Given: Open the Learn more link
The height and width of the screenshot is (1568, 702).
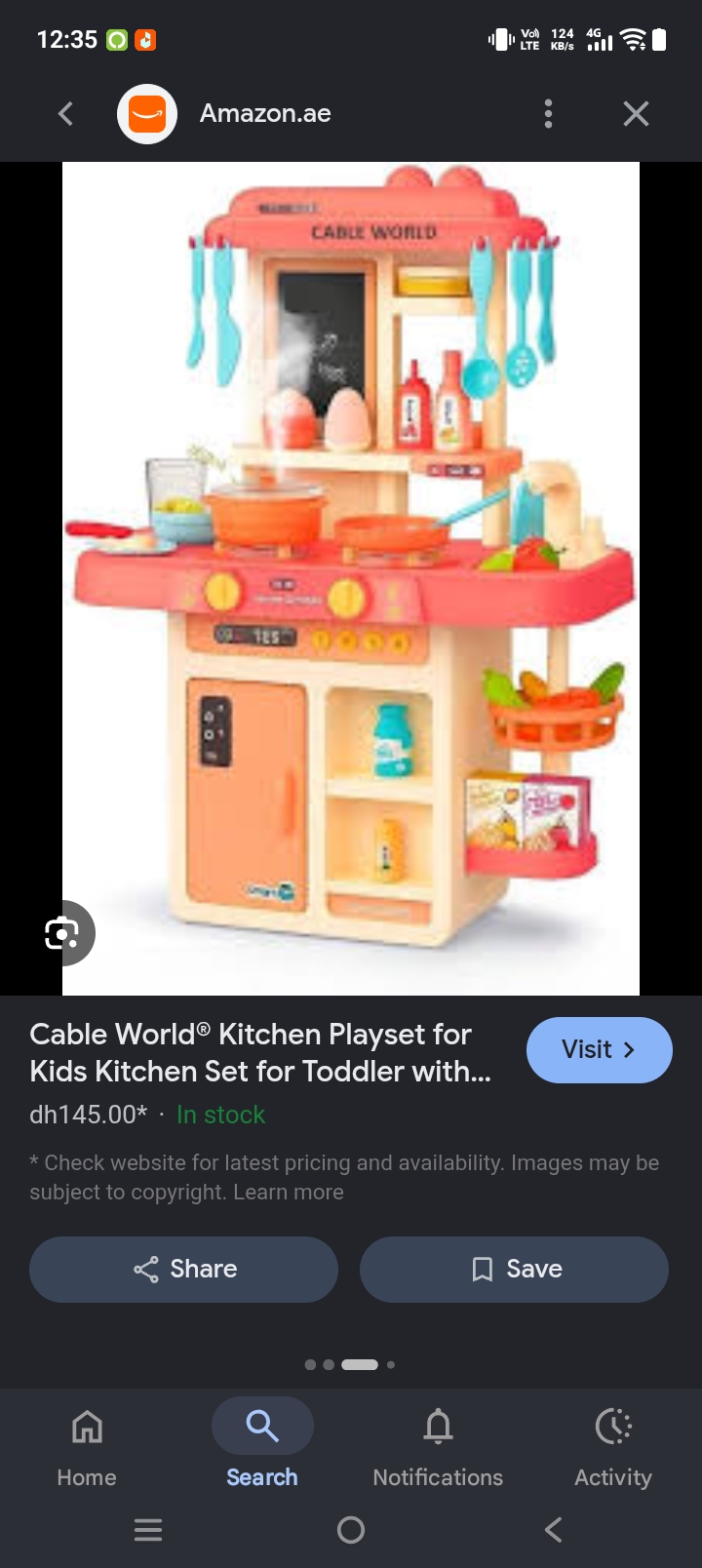Looking at the screenshot, I should pyautogui.click(x=304, y=1193).
